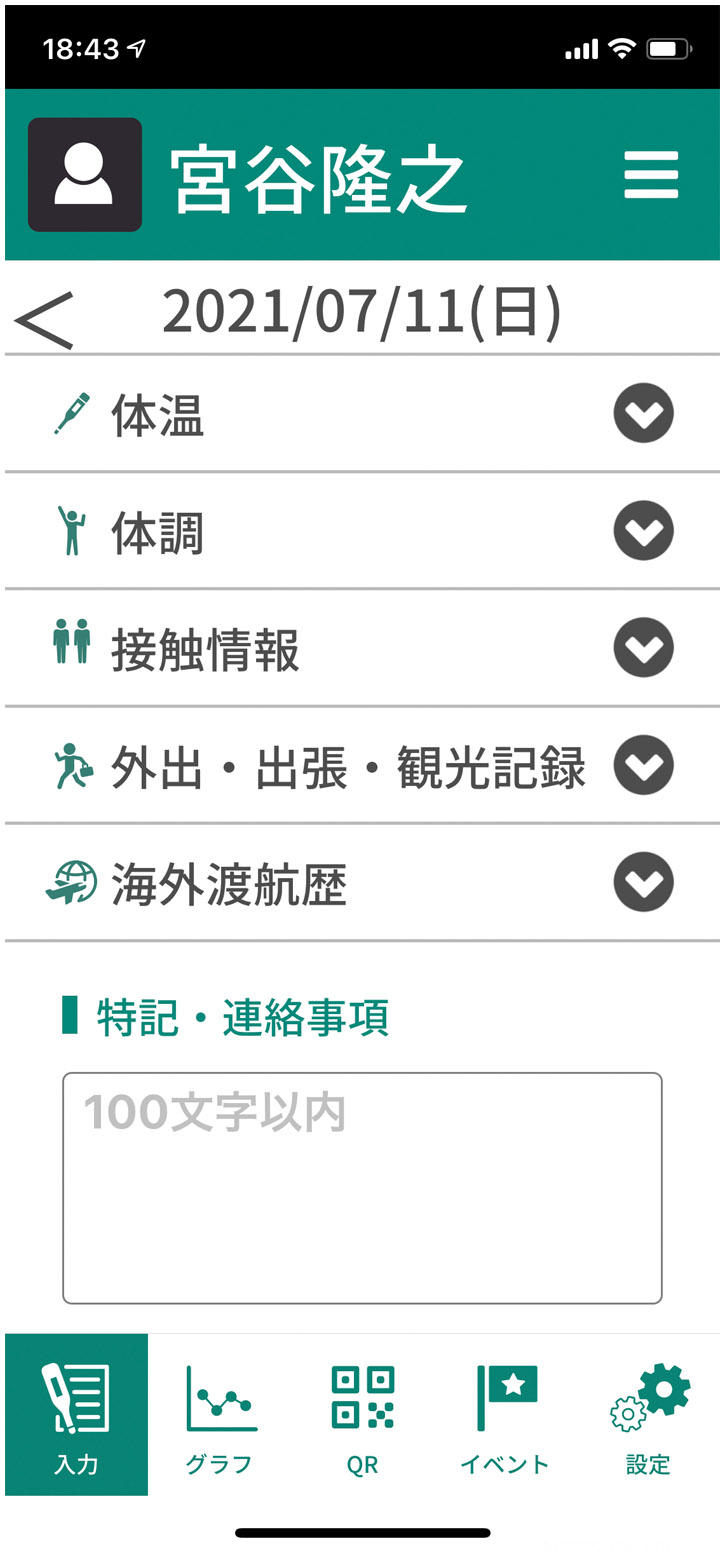Tap the user profile avatar
The image size is (725, 1558).
(85, 175)
